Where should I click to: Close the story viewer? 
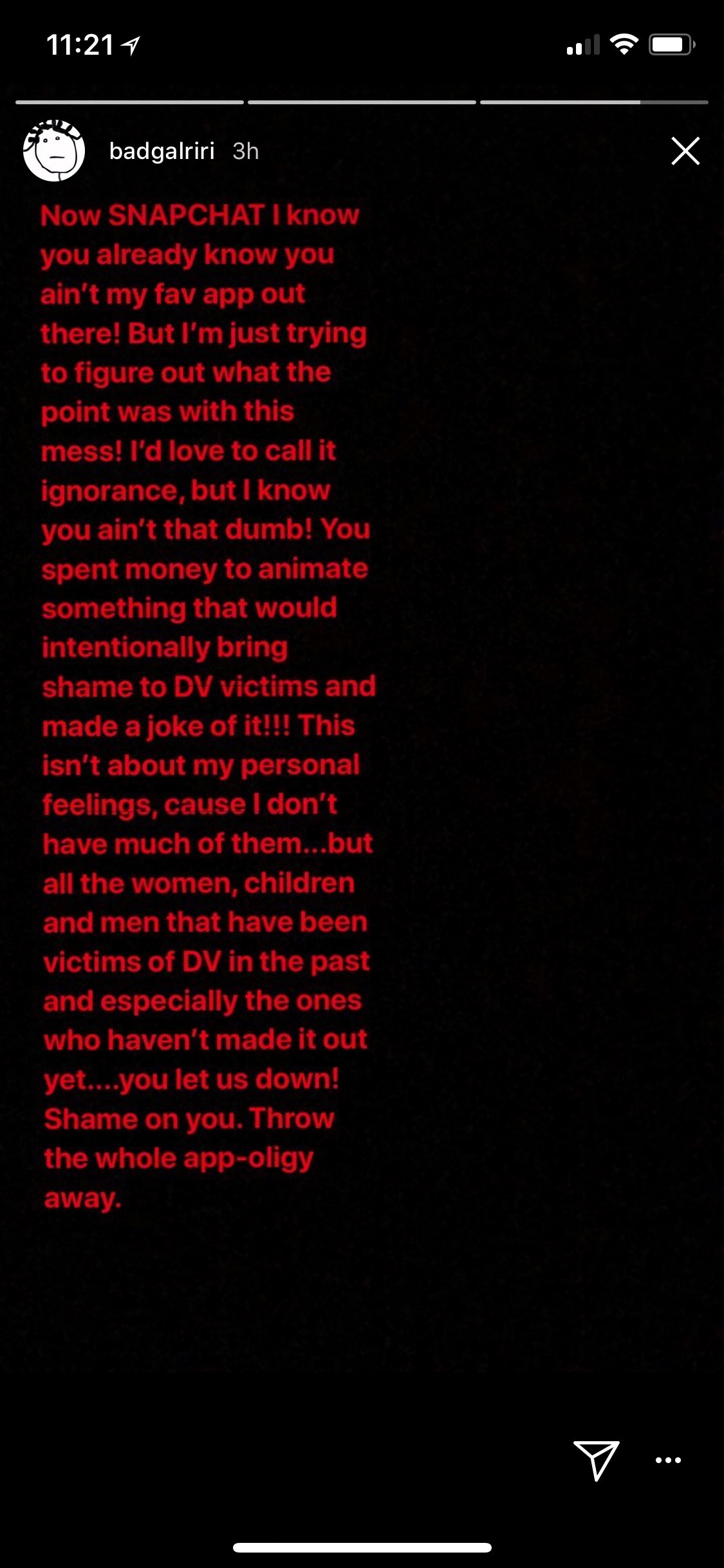685,151
